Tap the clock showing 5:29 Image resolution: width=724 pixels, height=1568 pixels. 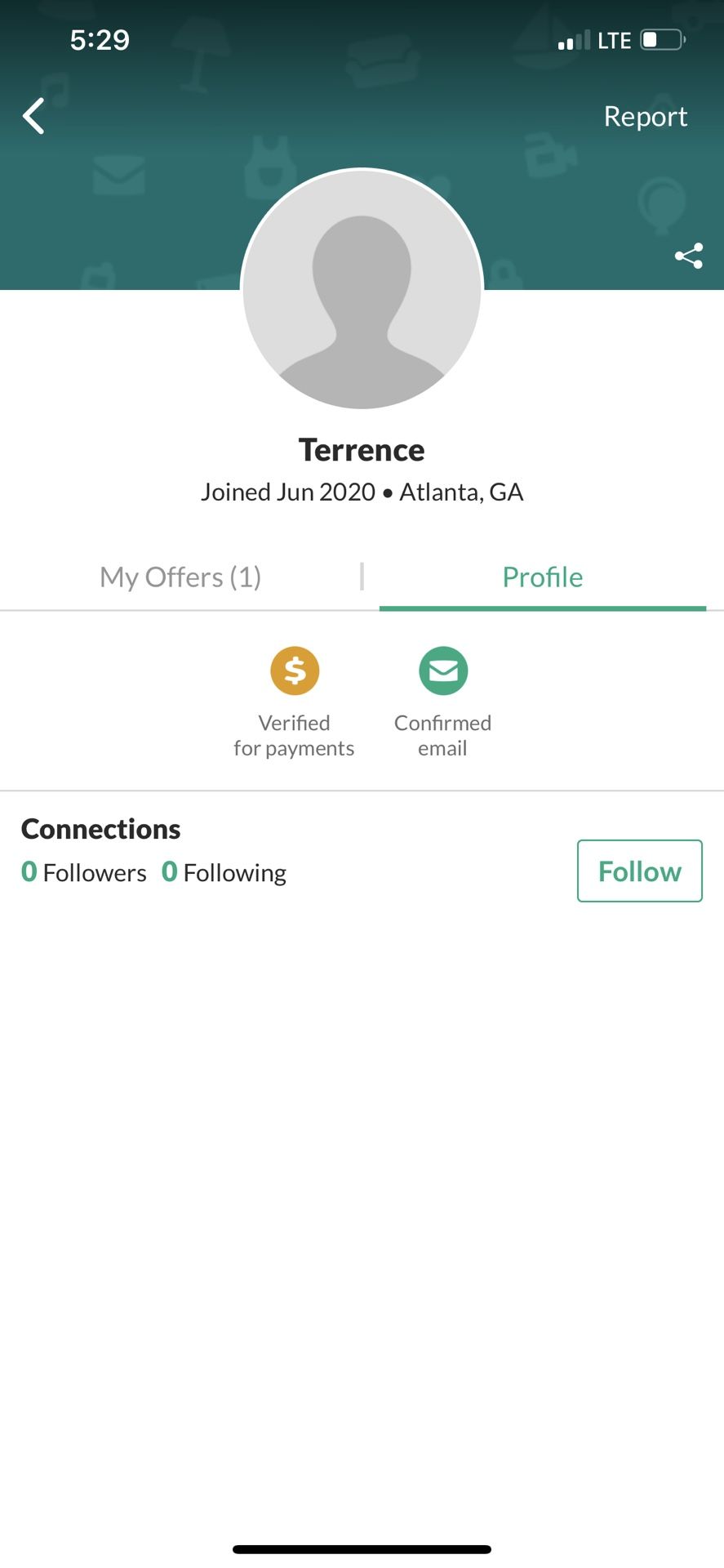pyautogui.click(x=100, y=38)
